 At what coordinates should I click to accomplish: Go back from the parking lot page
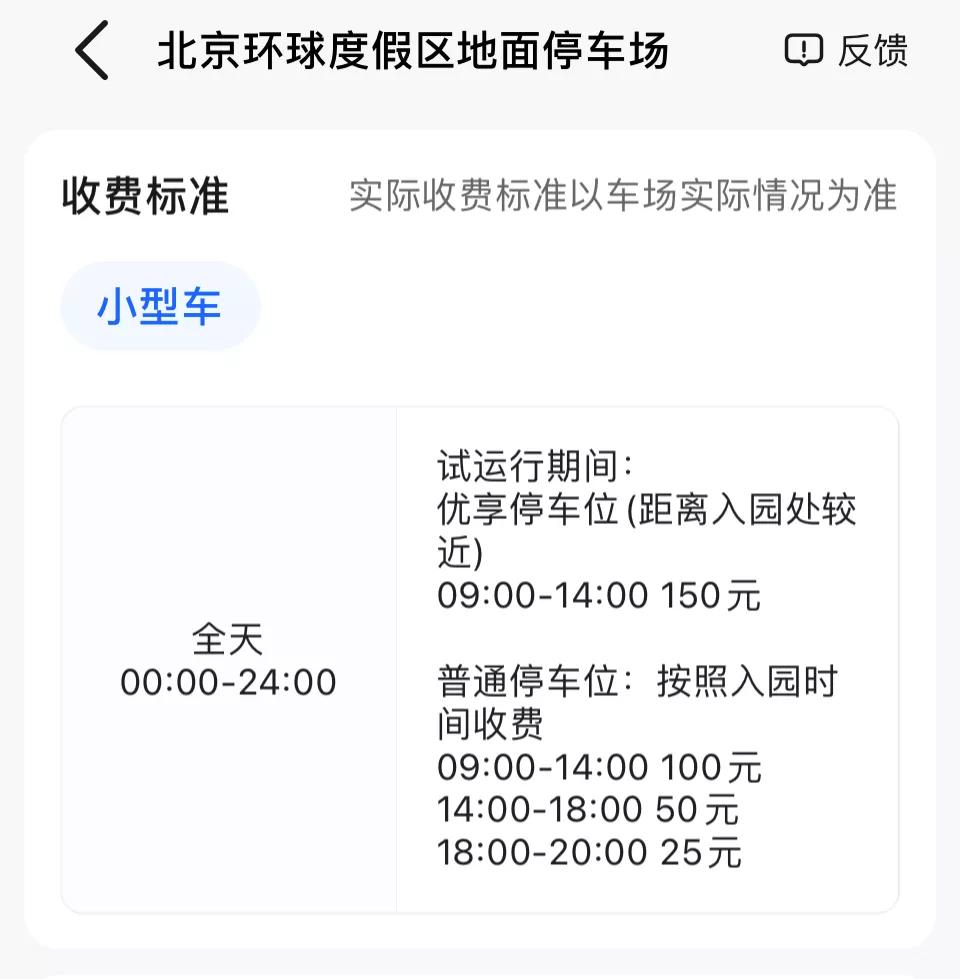coord(92,52)
